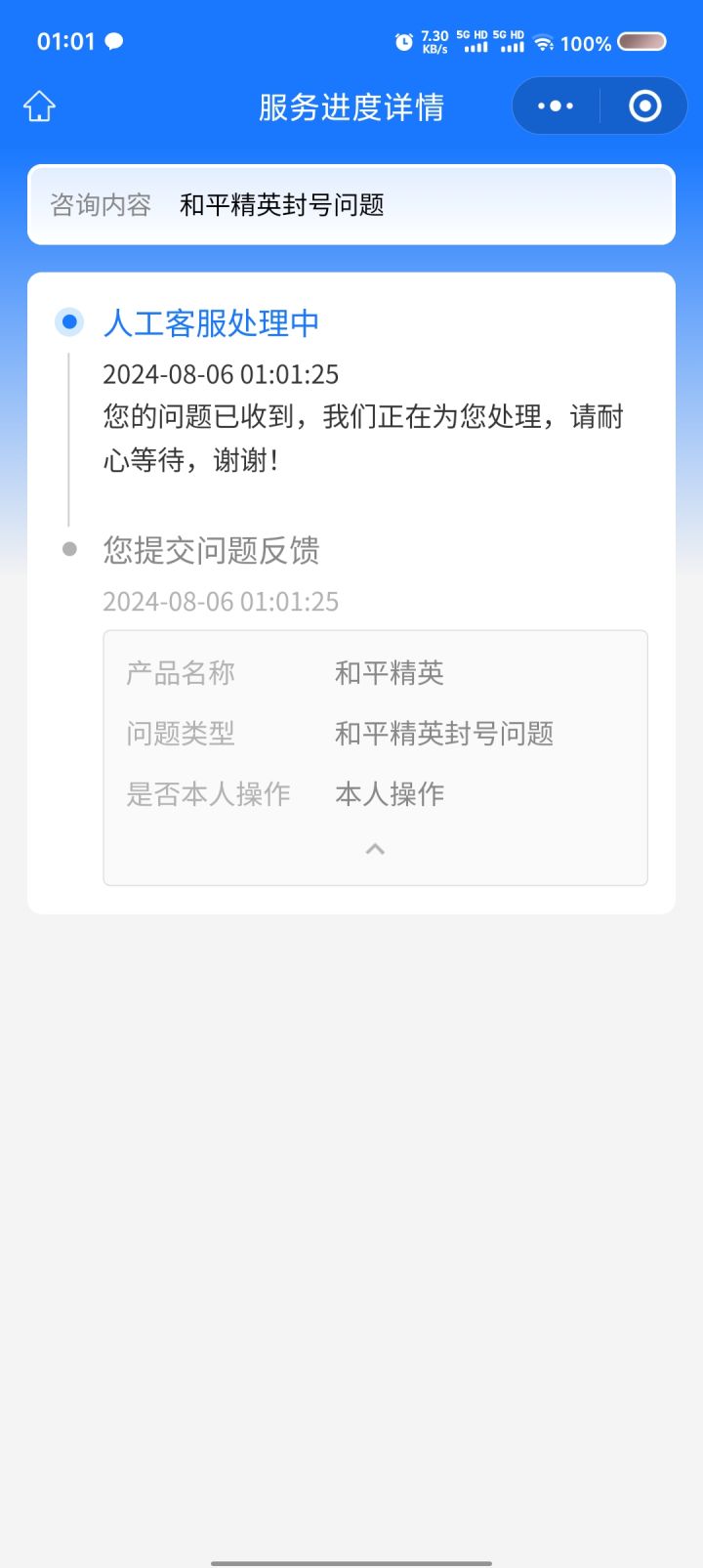Tap the gray dot beside 您提交问题反馈
The height and width of the screenshot is (1568, 703).
click(x=69, y=550)
